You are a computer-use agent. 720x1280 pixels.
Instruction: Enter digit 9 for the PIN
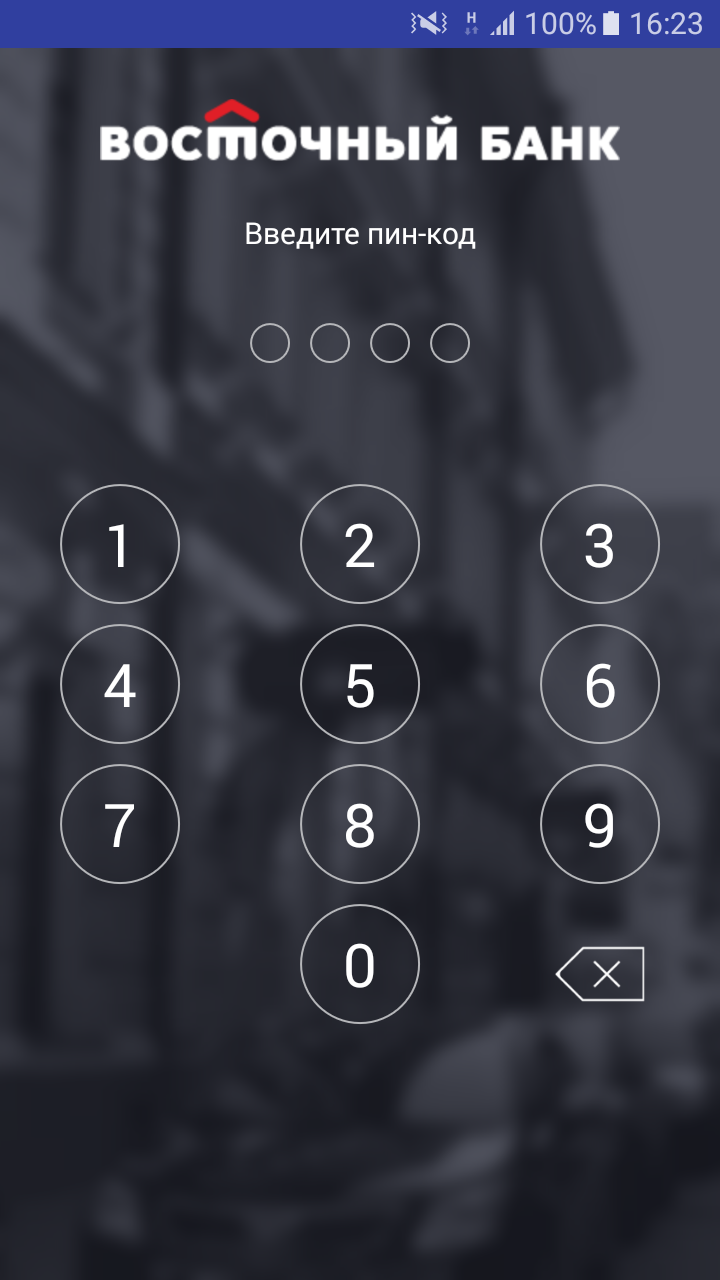pyautogui.click(x=600, y=825)
